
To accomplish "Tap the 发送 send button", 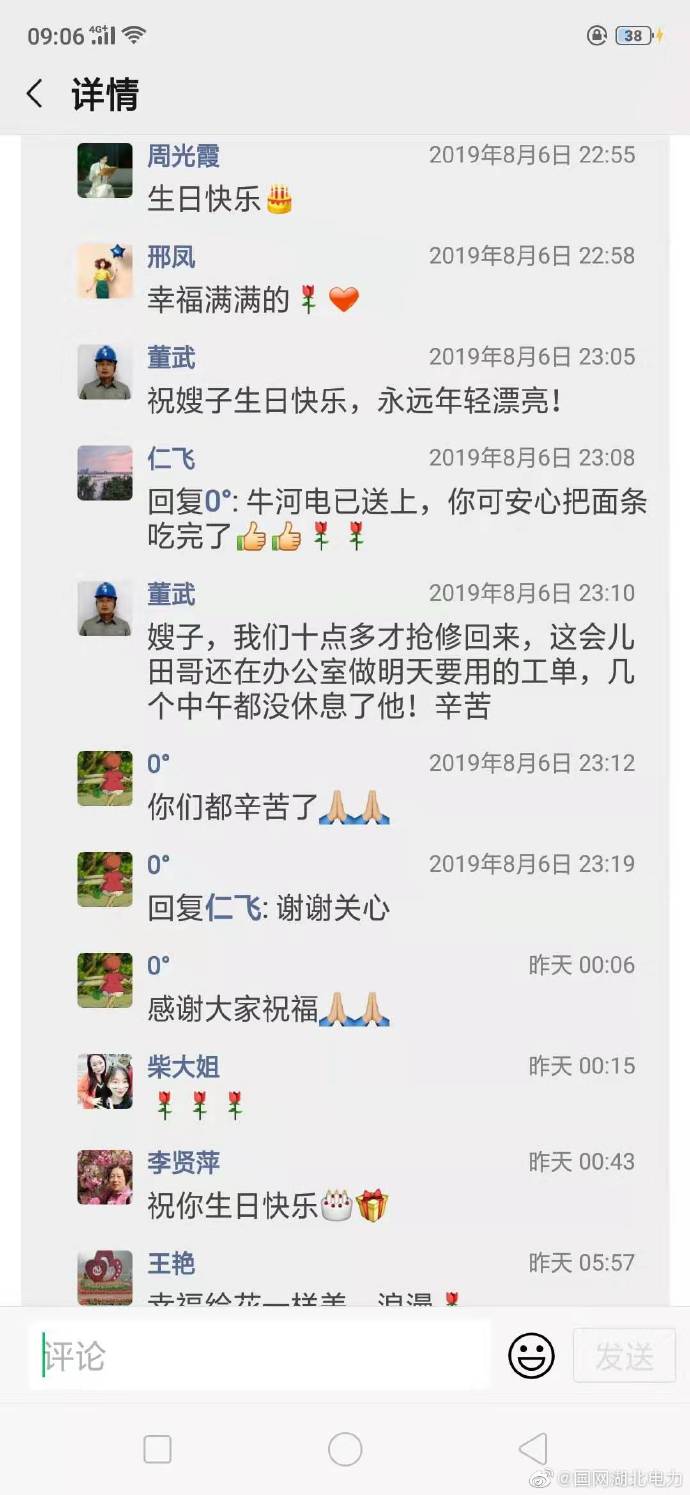I will (624, 1356).
